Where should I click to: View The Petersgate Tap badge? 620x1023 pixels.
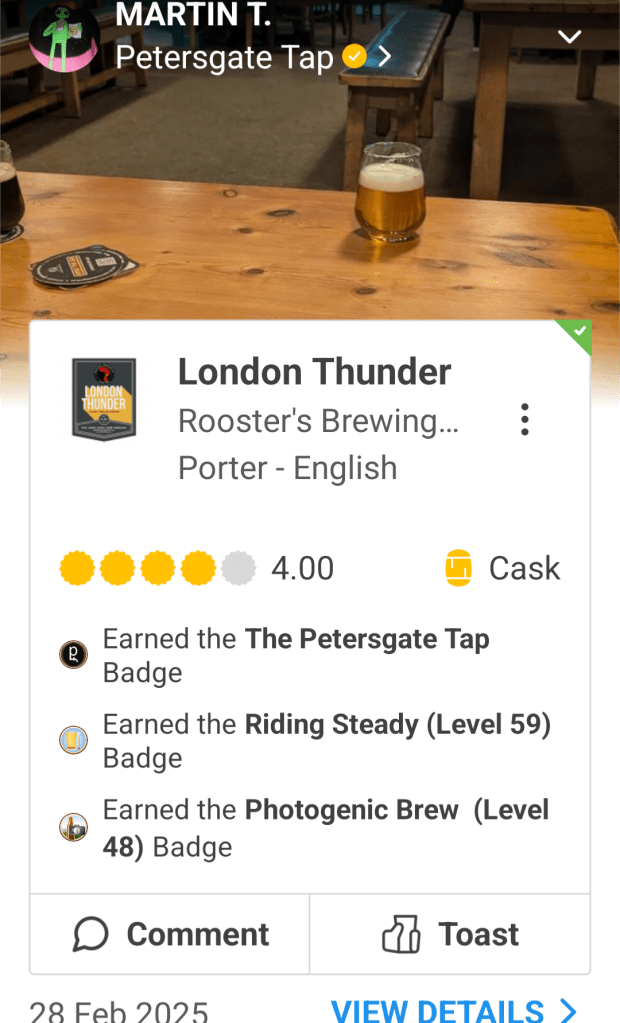click(x=74, y=656)
